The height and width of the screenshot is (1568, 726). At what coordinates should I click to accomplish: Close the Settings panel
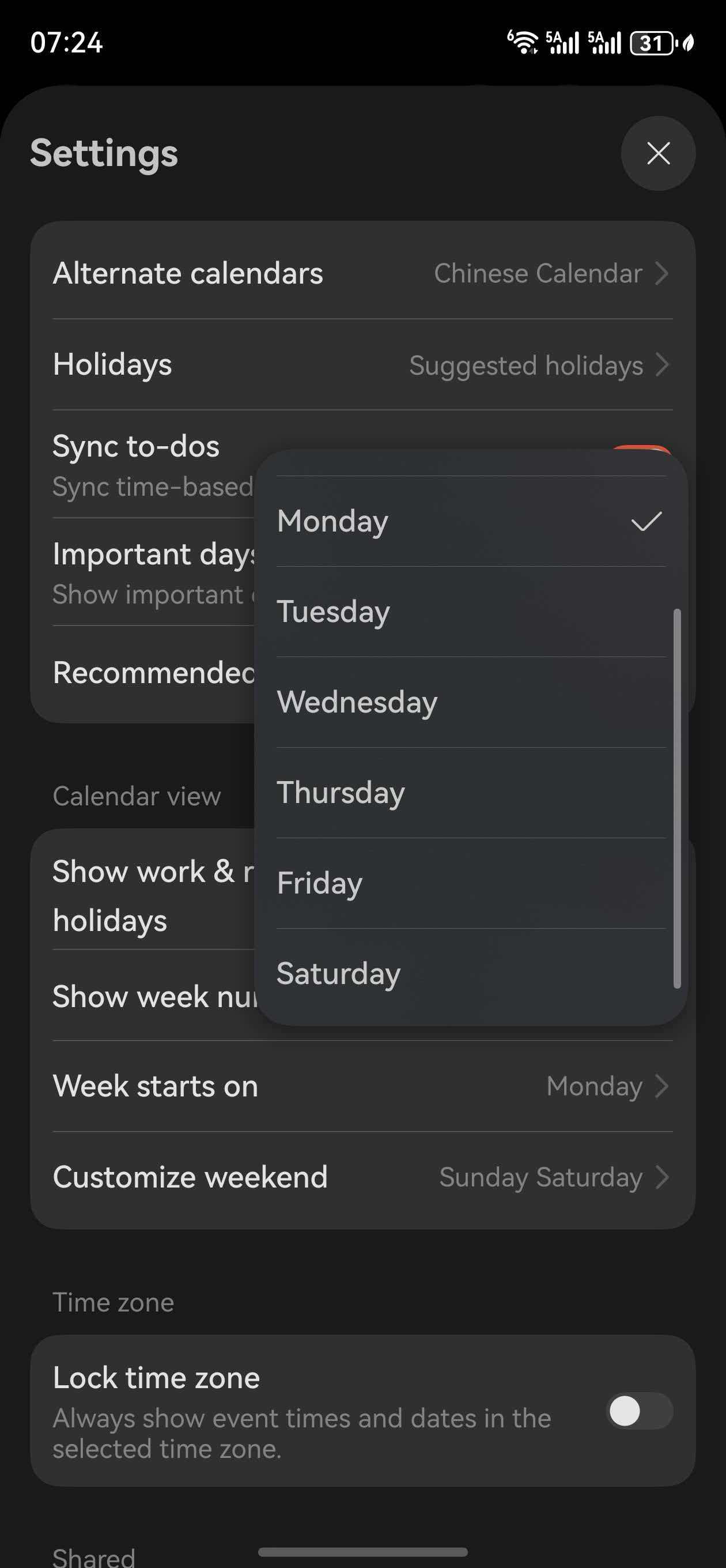pos(658,153)
